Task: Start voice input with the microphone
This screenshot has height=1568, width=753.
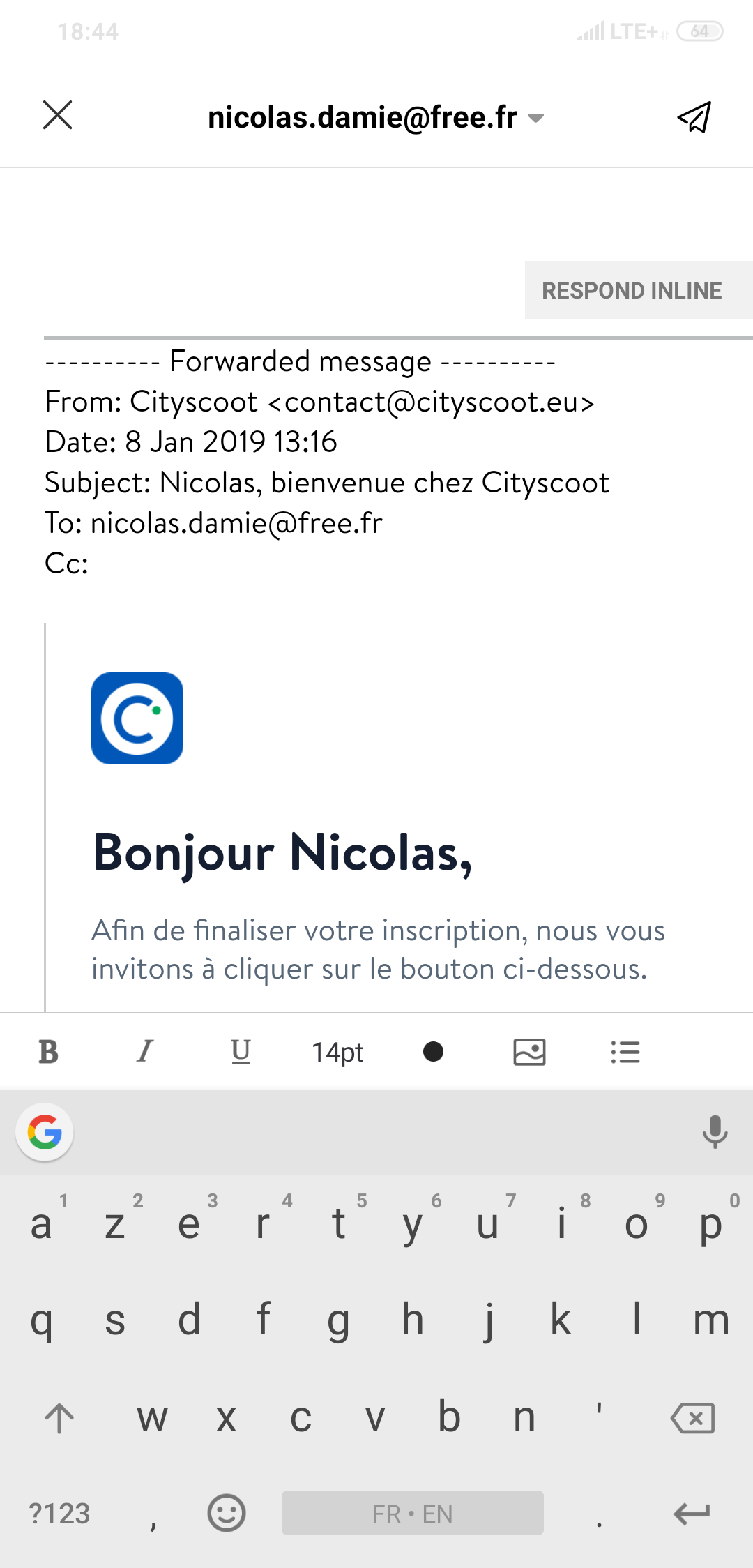Action: click(x=715, y=1132)
